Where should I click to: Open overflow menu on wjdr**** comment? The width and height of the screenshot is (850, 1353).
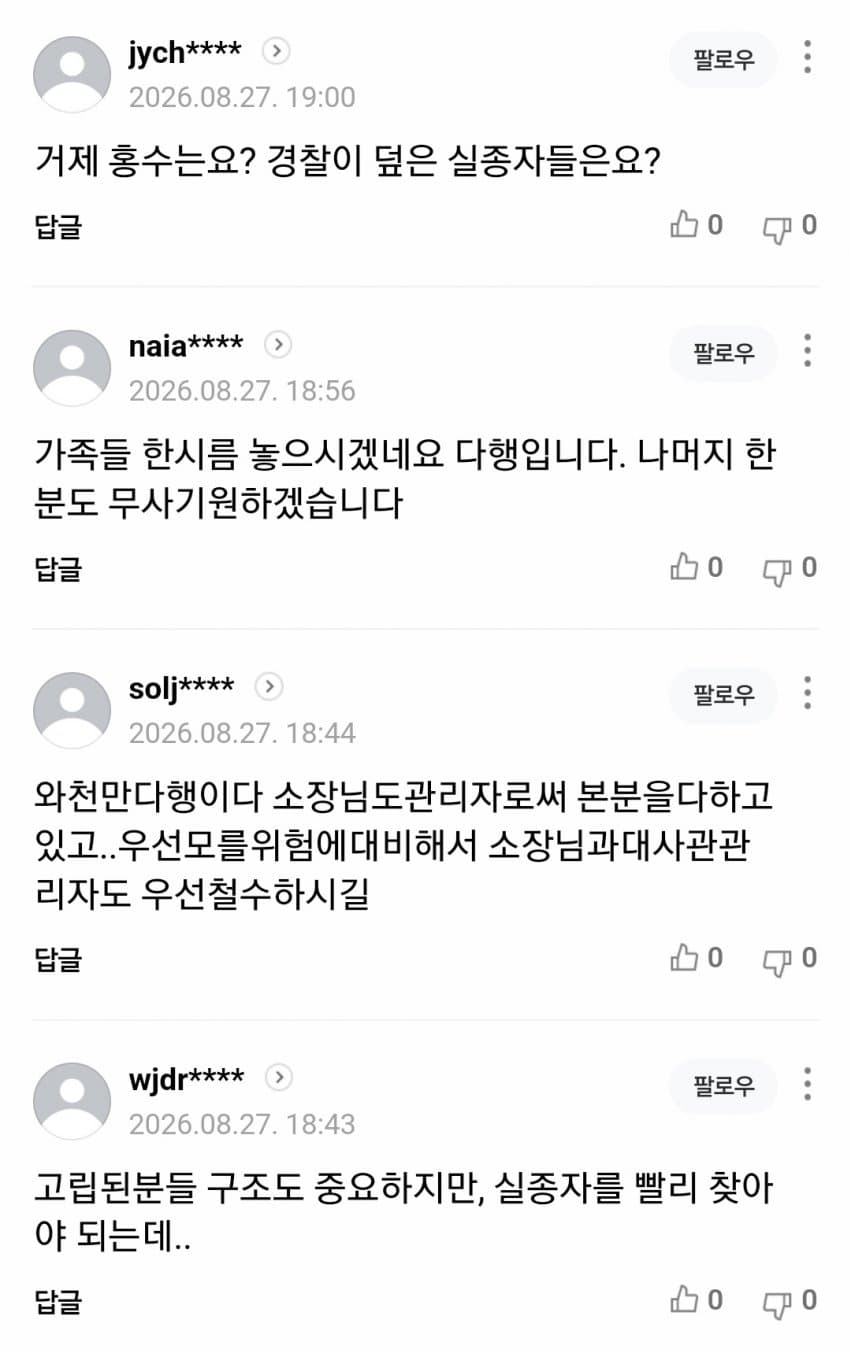807,1084
